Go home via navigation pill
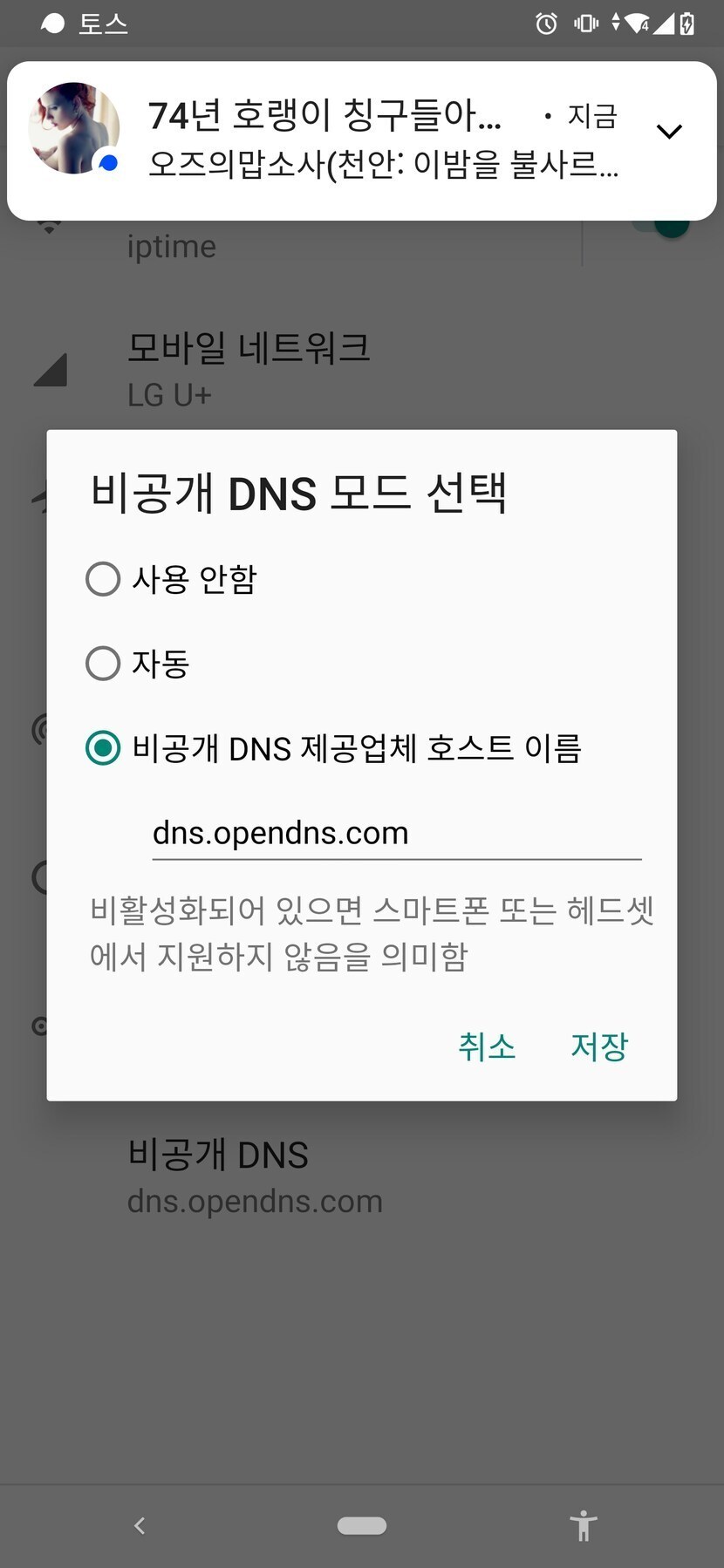This screenshot has height=1568, width=724. (x=362, y=1525)
